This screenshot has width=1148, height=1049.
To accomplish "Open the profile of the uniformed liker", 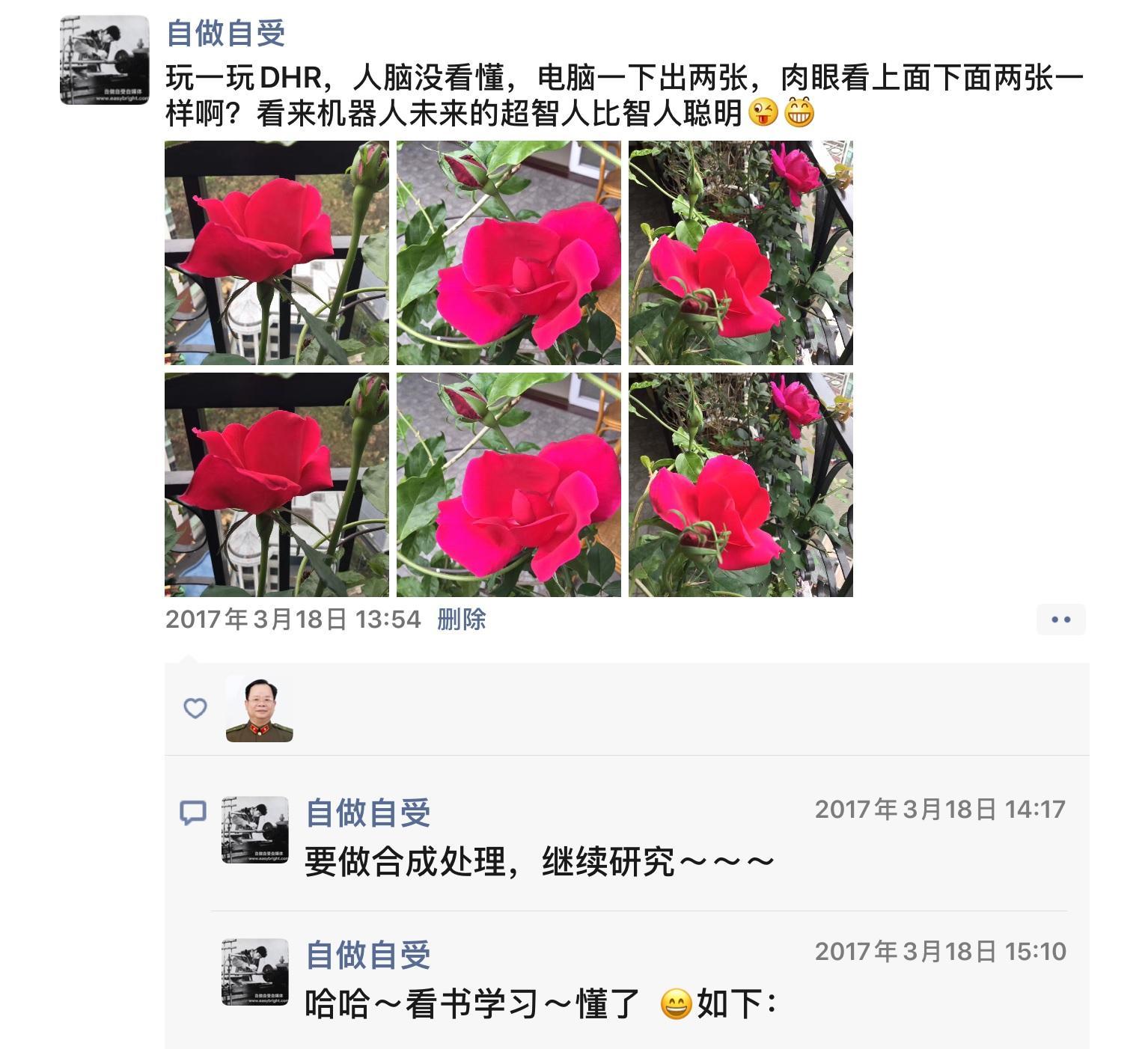I will [260, 709].
